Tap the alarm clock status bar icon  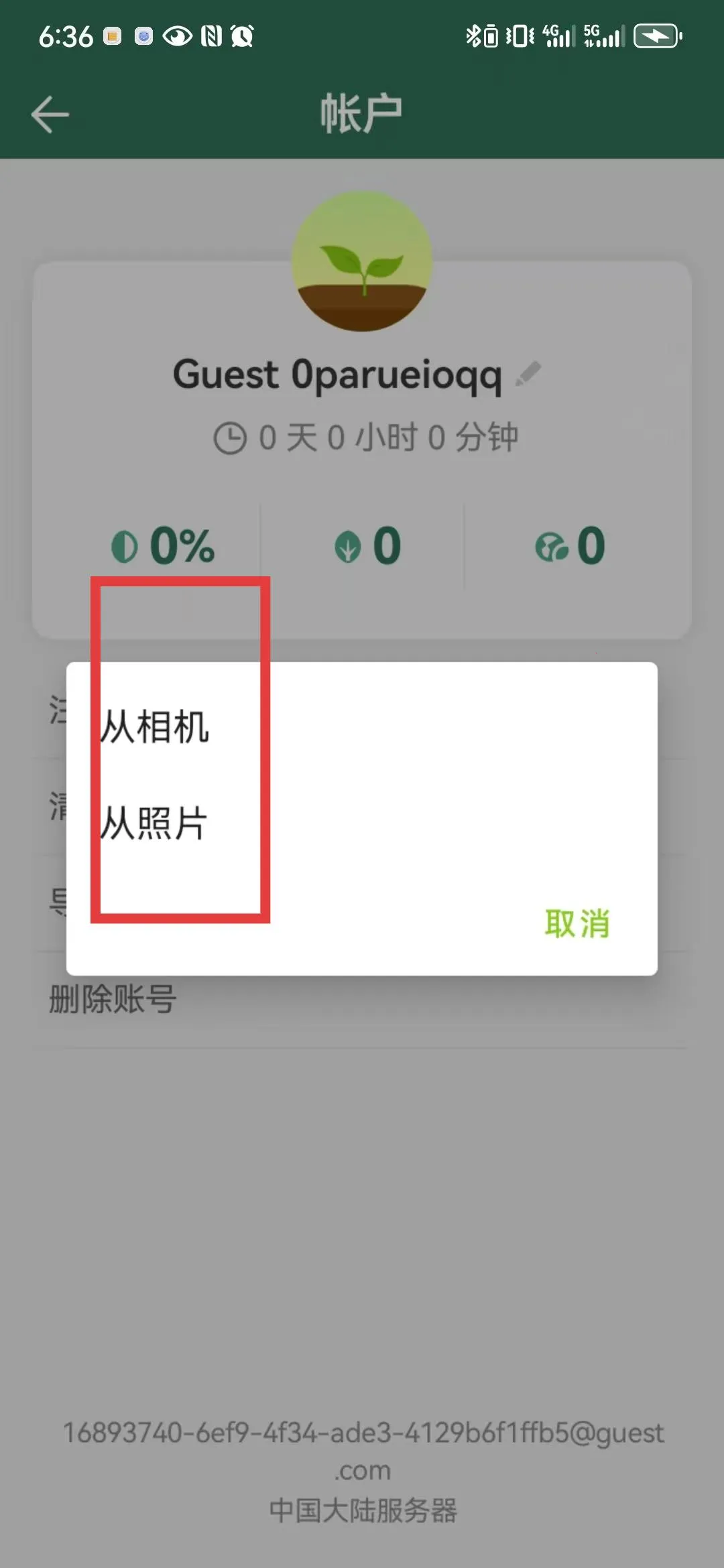point(245,36)
